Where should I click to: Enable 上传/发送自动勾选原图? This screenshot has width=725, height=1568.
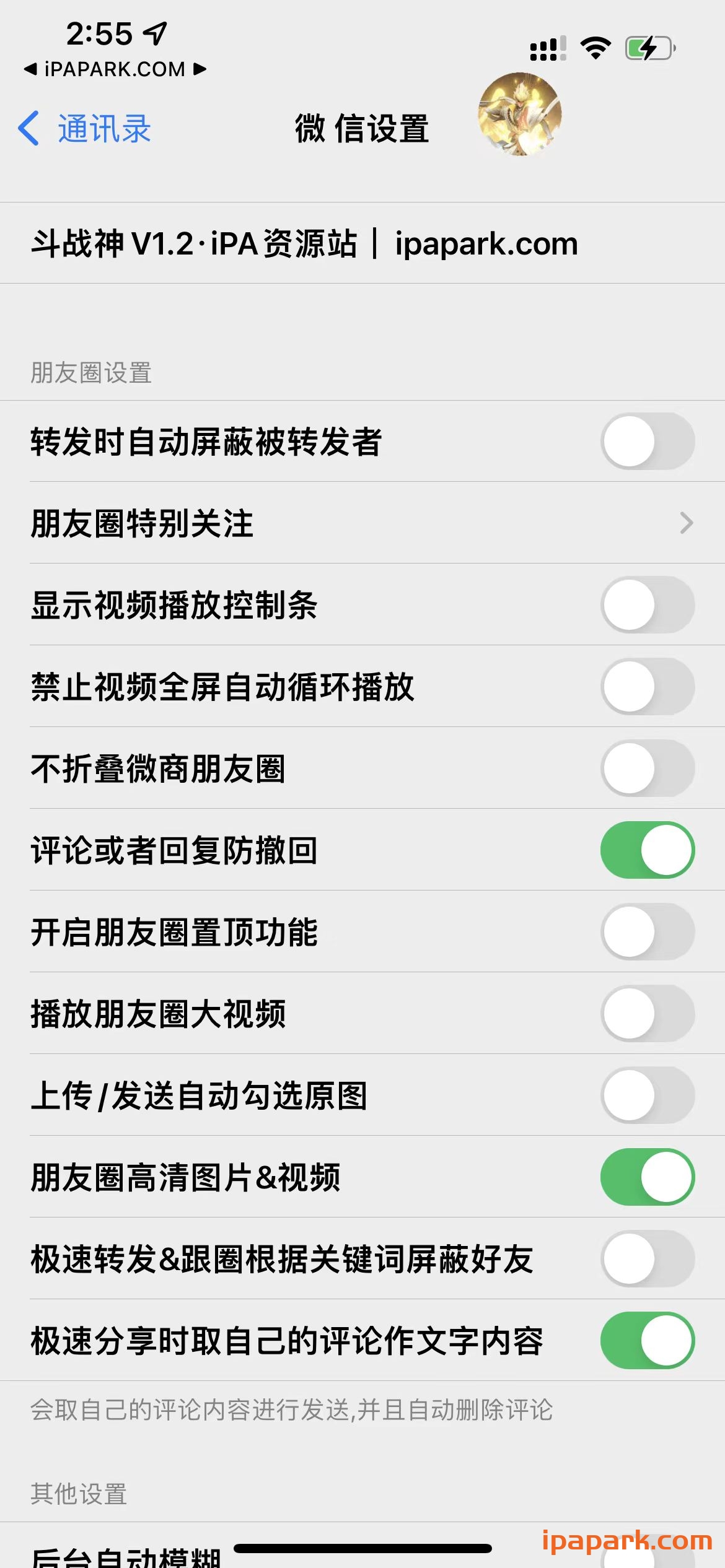[x=647, y=1095]
